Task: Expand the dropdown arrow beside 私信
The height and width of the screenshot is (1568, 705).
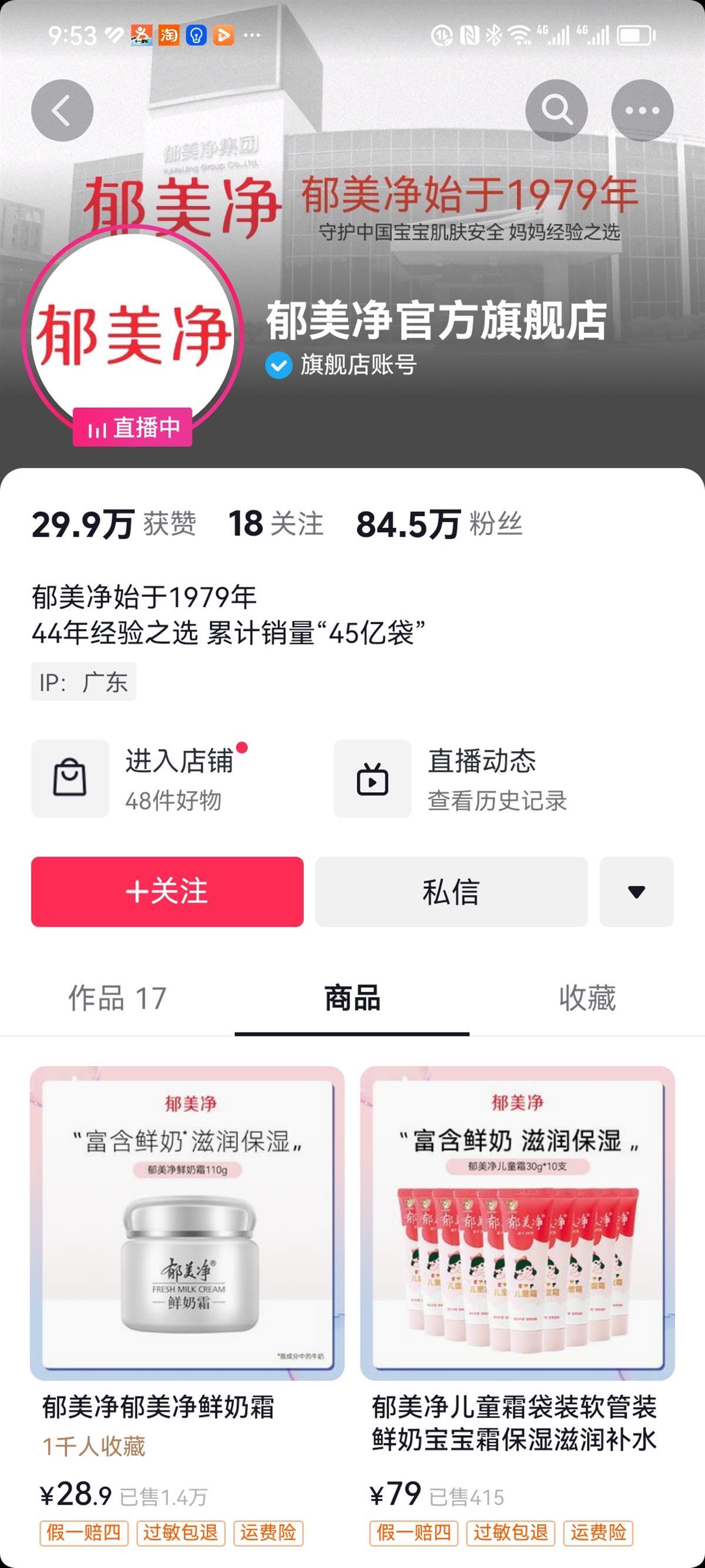Action: point(636,891)
